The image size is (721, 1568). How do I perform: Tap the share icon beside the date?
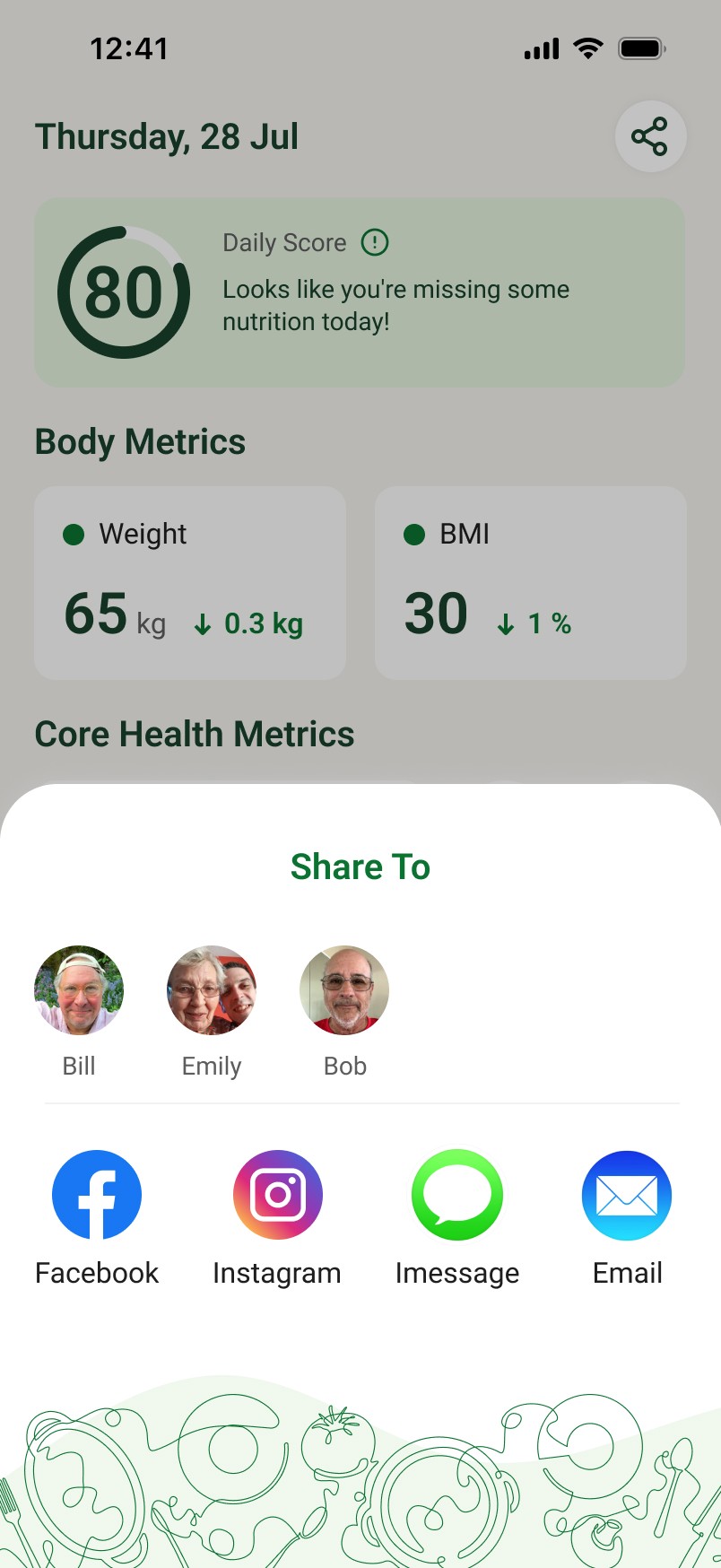650,136
